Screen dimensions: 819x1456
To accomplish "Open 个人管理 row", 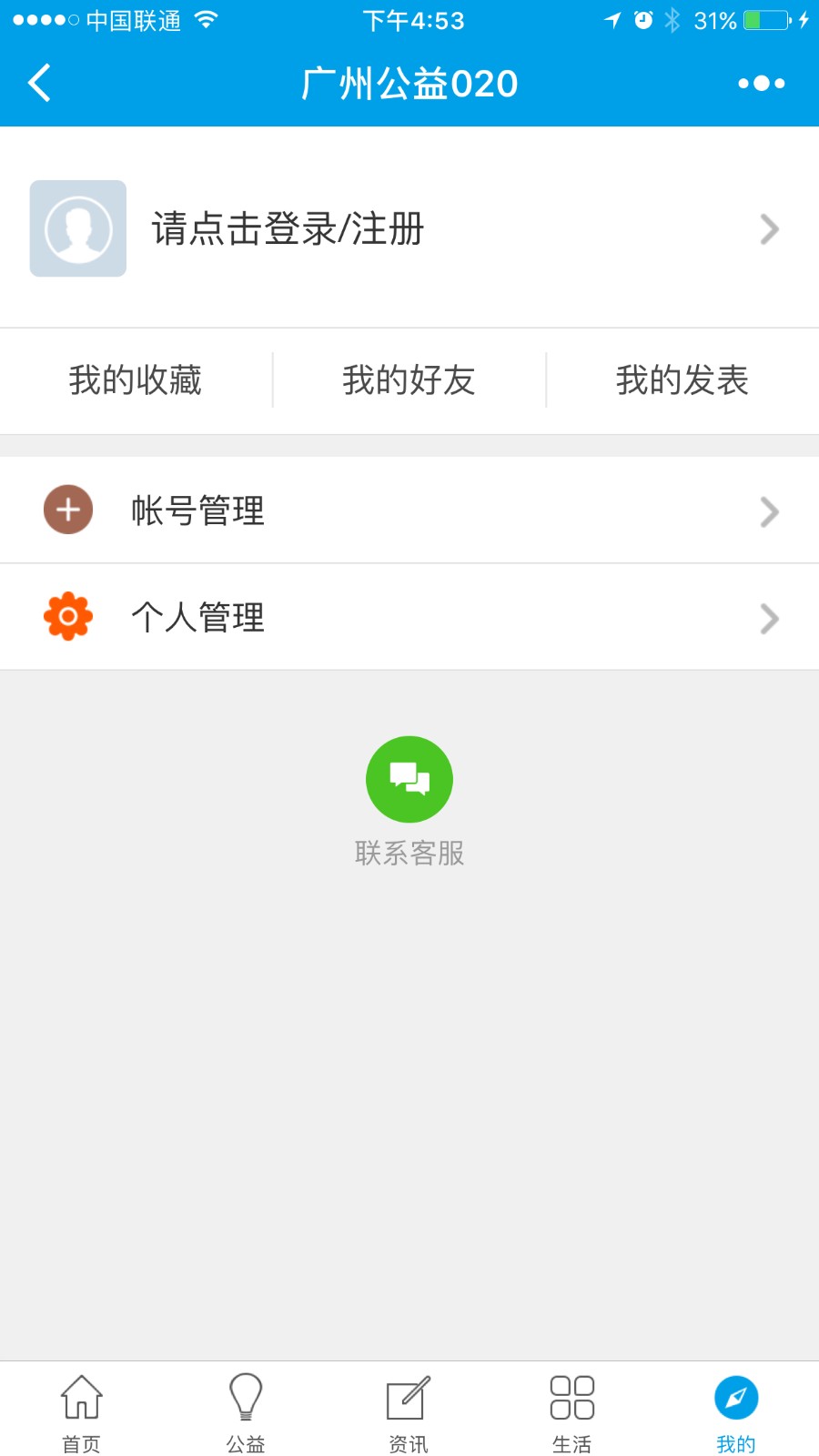I will (409, 617).
